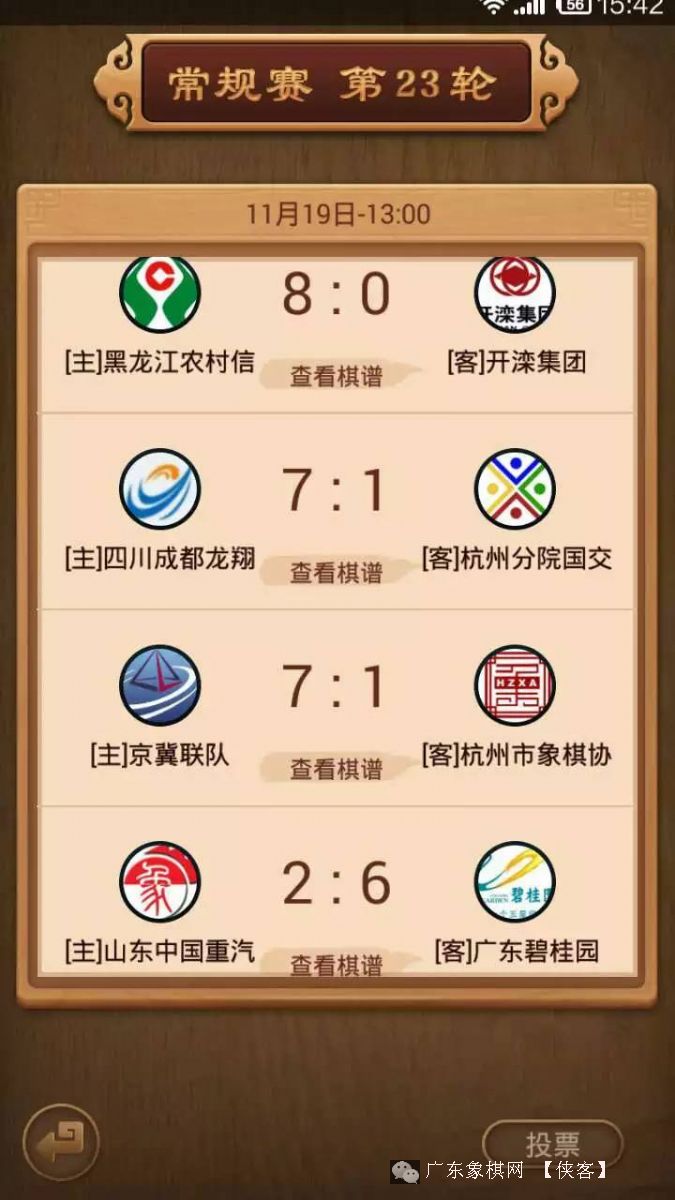This screenshot has width=675, height=1200.
Task: View game records for 四川成都龙翔 vs 杭州分院国交
Action: (x=337, y=572)
